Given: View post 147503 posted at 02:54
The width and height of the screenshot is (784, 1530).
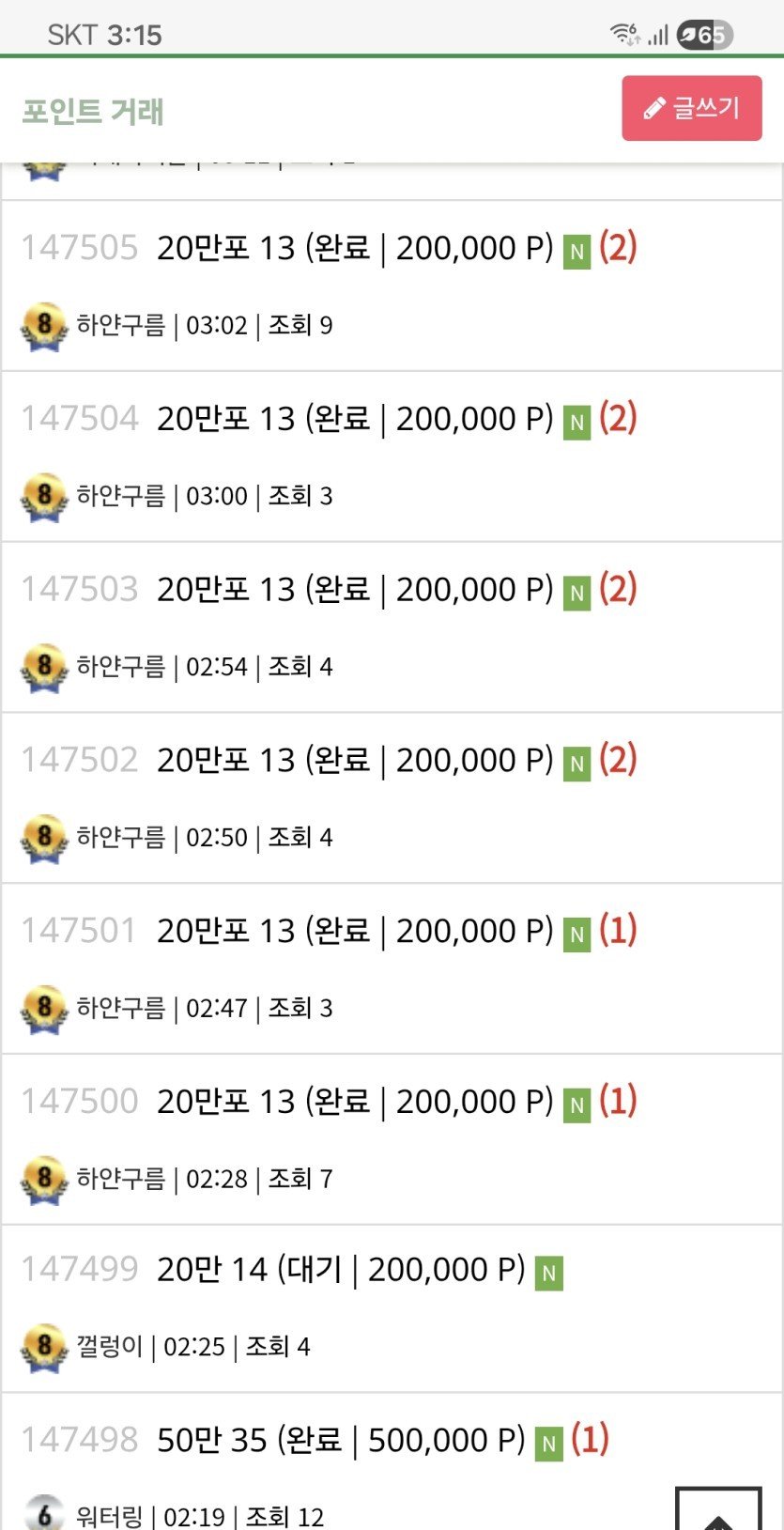Looking at the screenshot, I should [355, 590].
